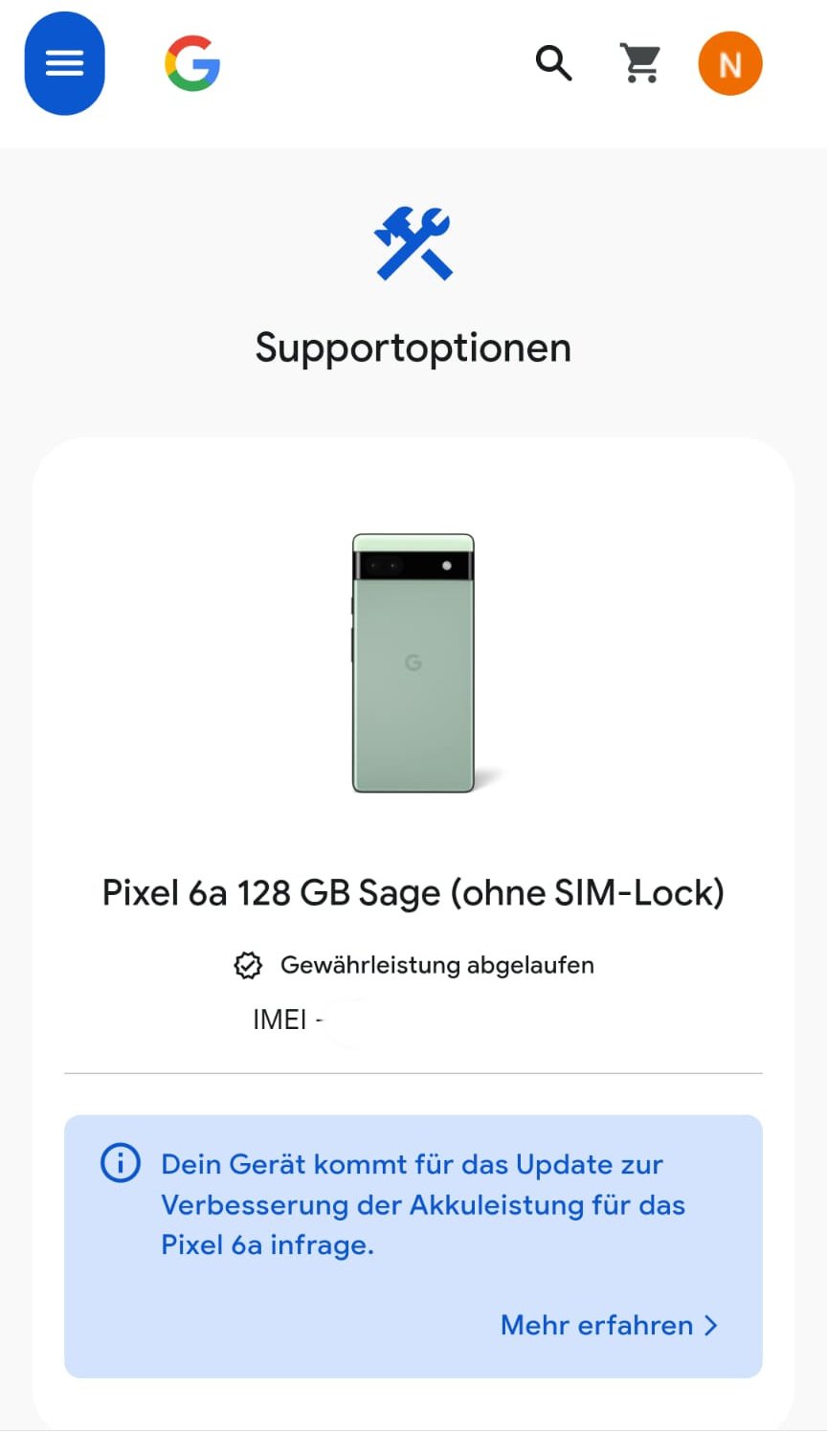Tap Mehr erfahren about the battery update
The image size is (827, 1456).
click(x=609, y=1325)
